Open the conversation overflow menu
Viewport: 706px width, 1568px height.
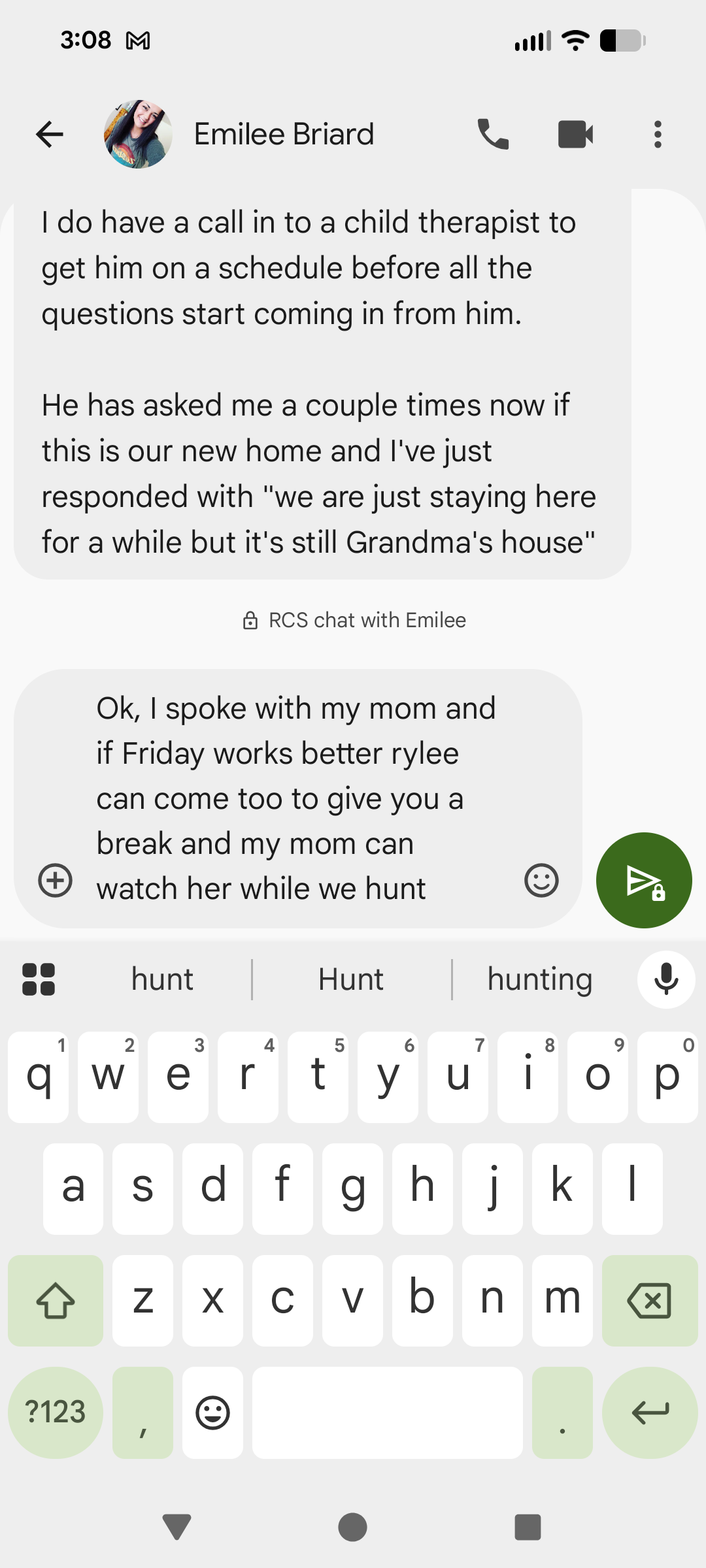click(658, 135)
